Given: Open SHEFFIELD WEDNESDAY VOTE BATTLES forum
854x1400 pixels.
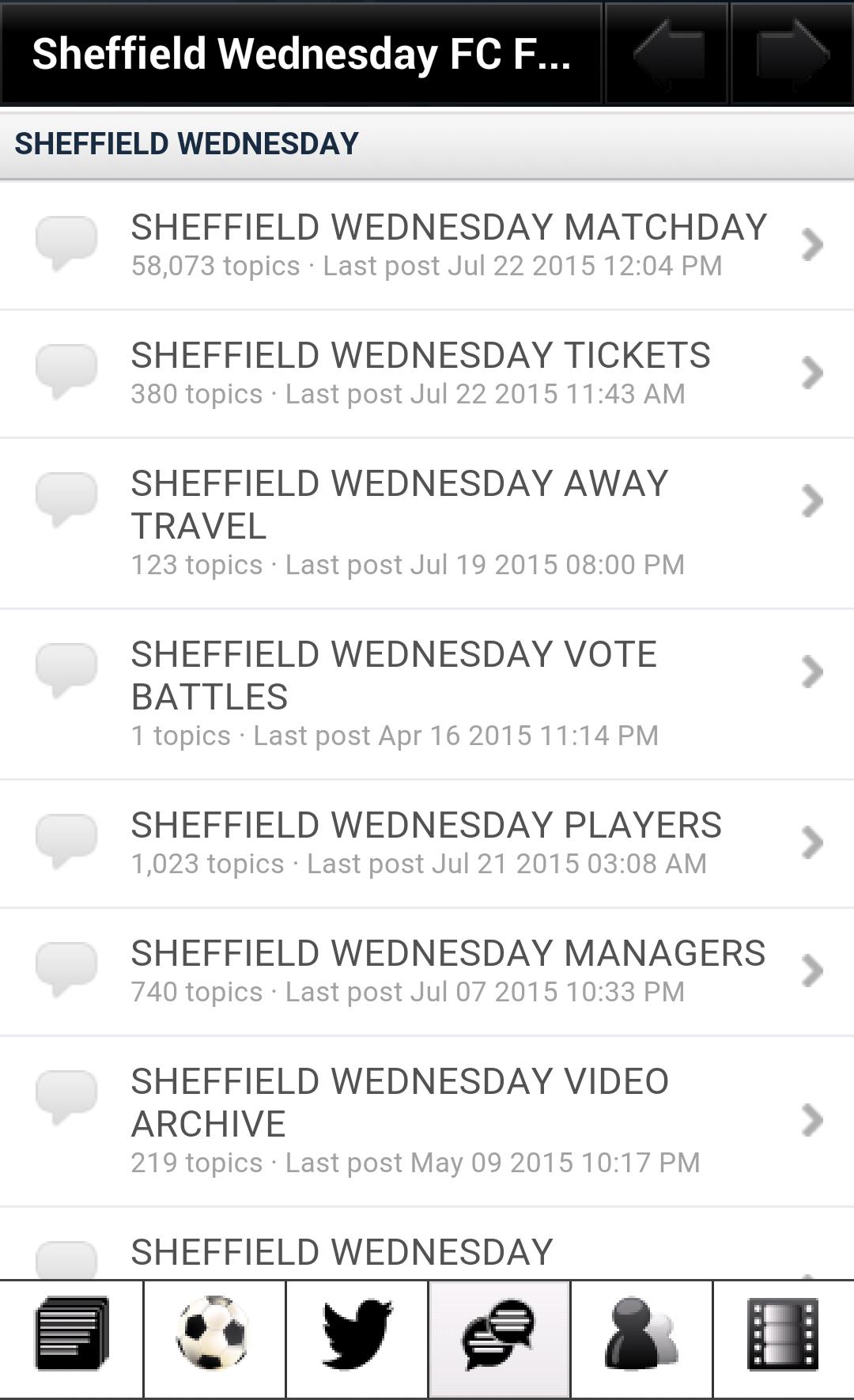Looking at the screenshot, I should coord(393,692).
